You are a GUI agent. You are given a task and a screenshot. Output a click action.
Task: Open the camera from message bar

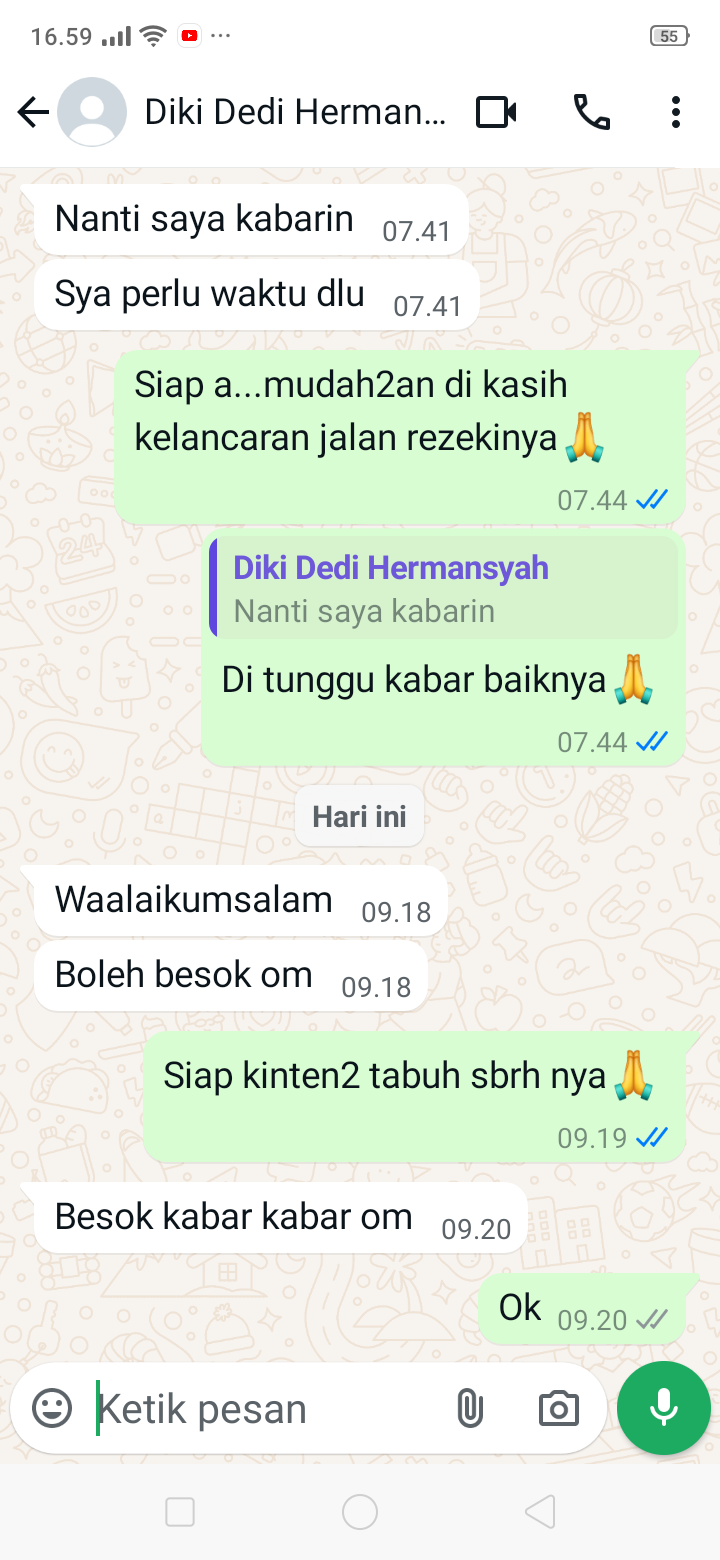point(558,1408)
